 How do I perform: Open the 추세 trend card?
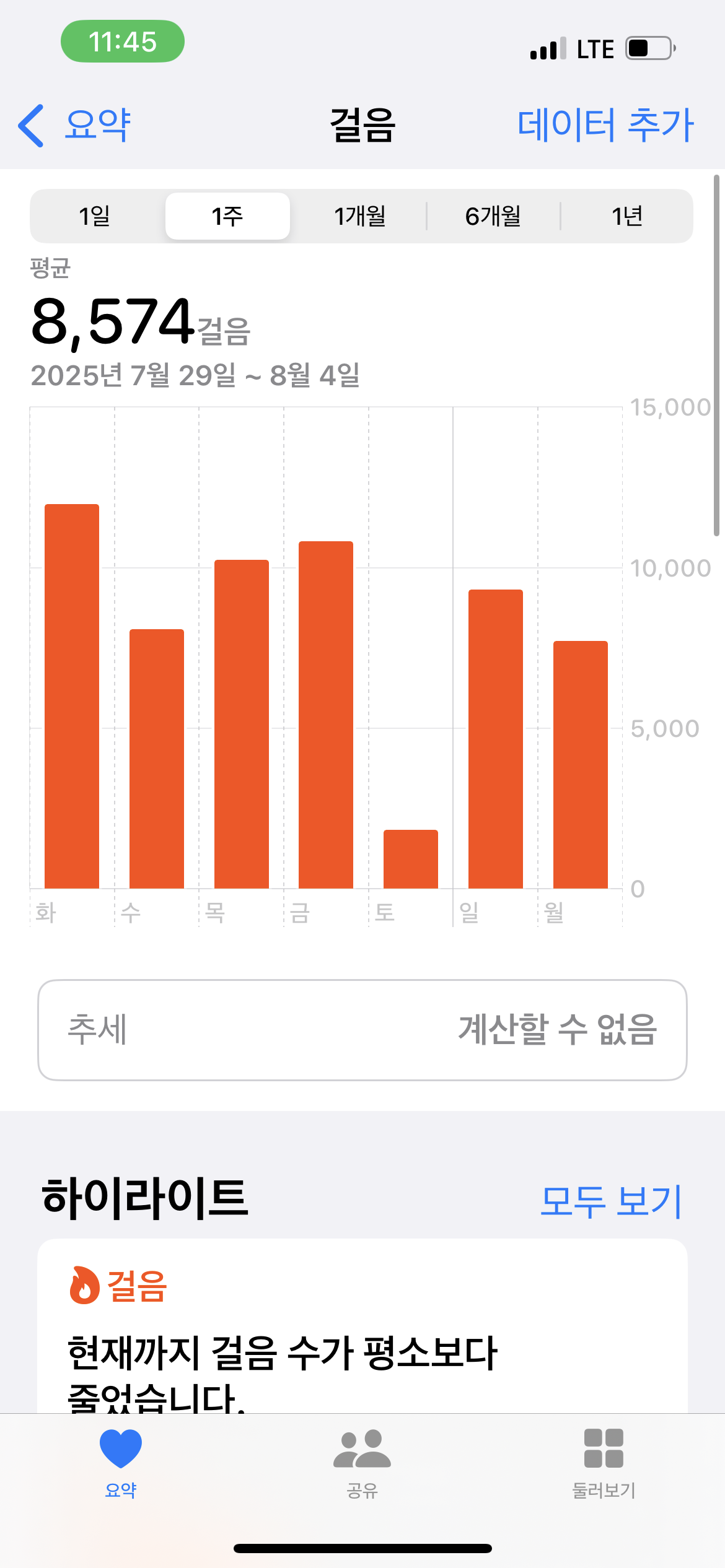pyautogui.click(x=362, y=1030)
